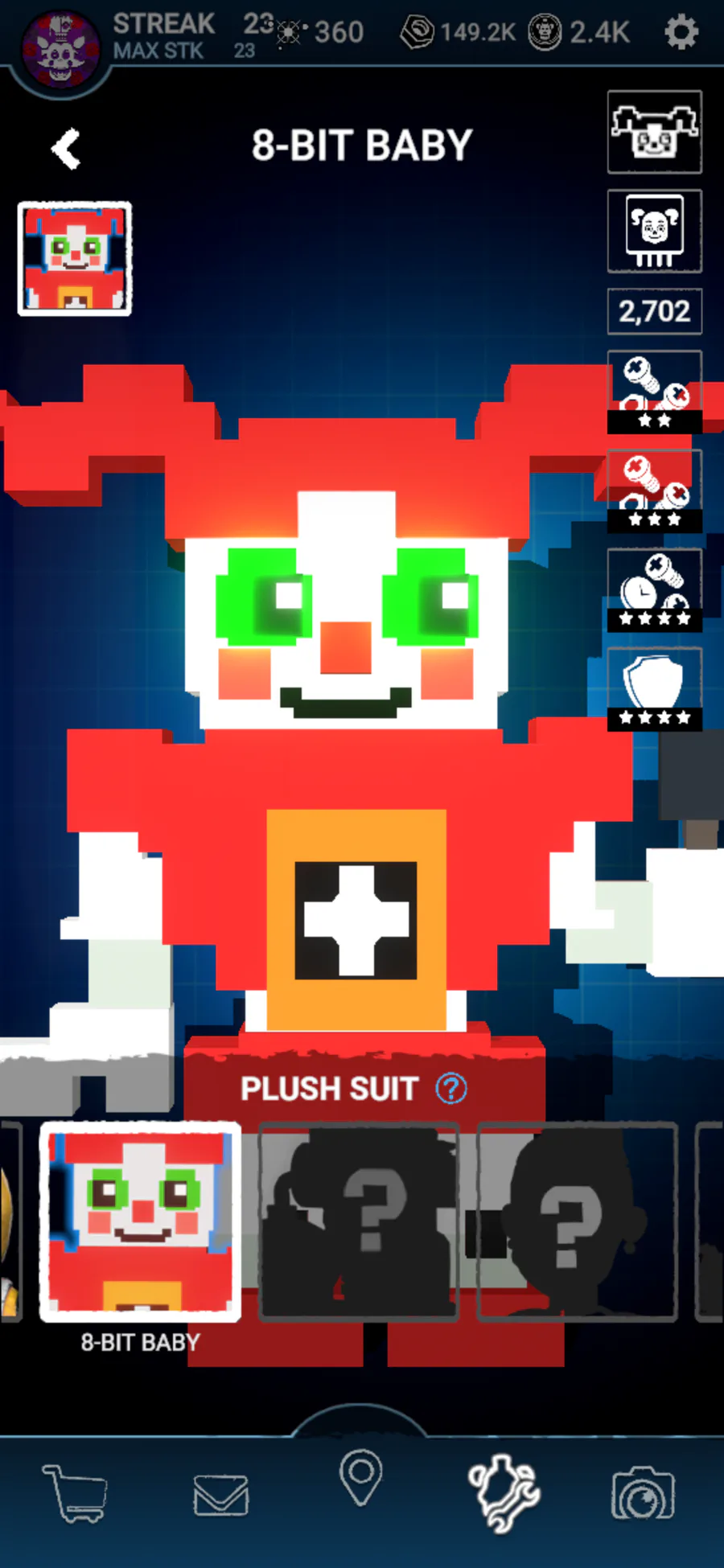Open the shop cart tab
724x1568 pixels.
point(76,1494)
